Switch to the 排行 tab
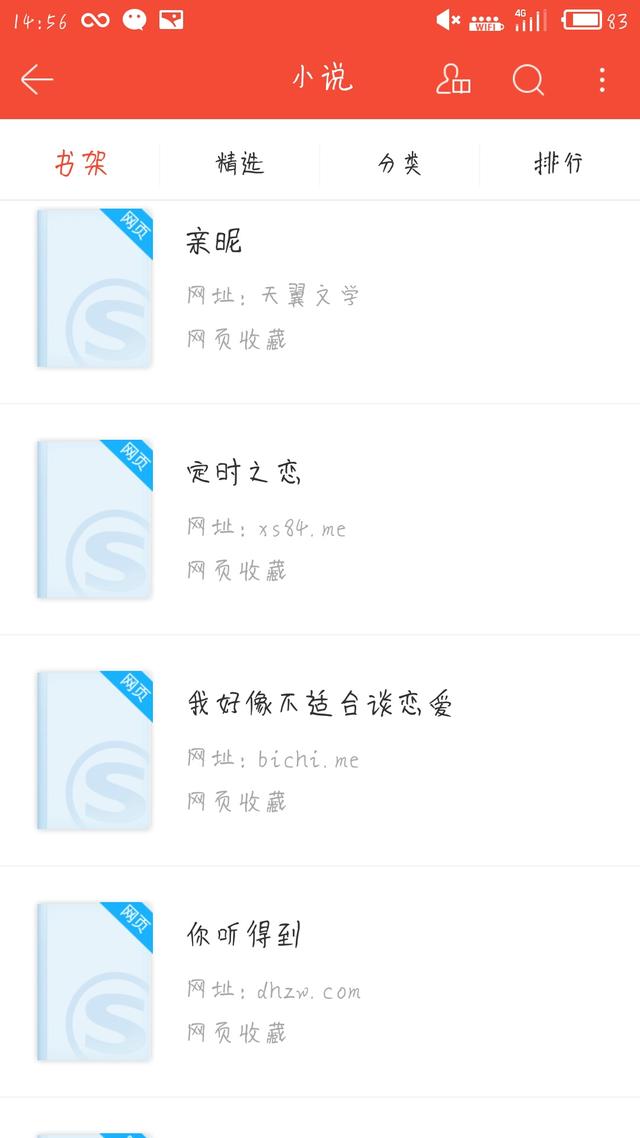The height and width of the screenshot is (1138, 640). click(559, 163)
